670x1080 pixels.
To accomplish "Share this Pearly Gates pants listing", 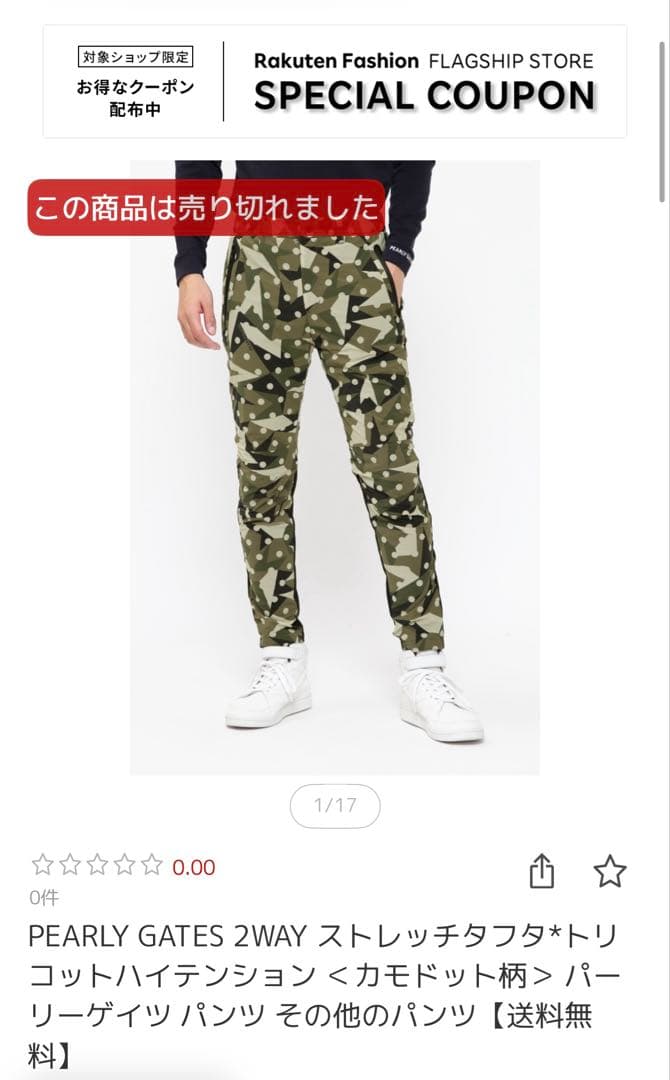I will point(541,871).
